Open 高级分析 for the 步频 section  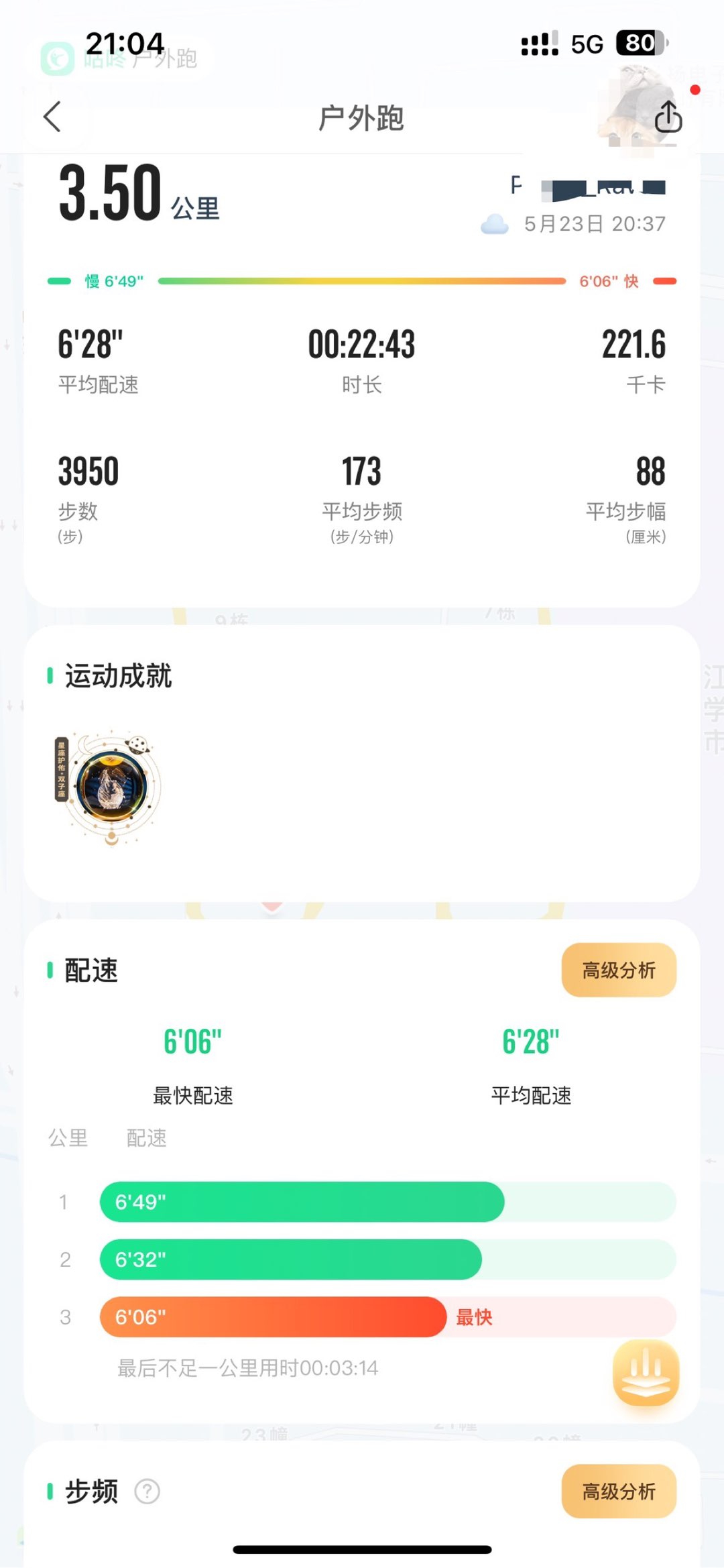pyautogui.click(x=618, y=1491)
